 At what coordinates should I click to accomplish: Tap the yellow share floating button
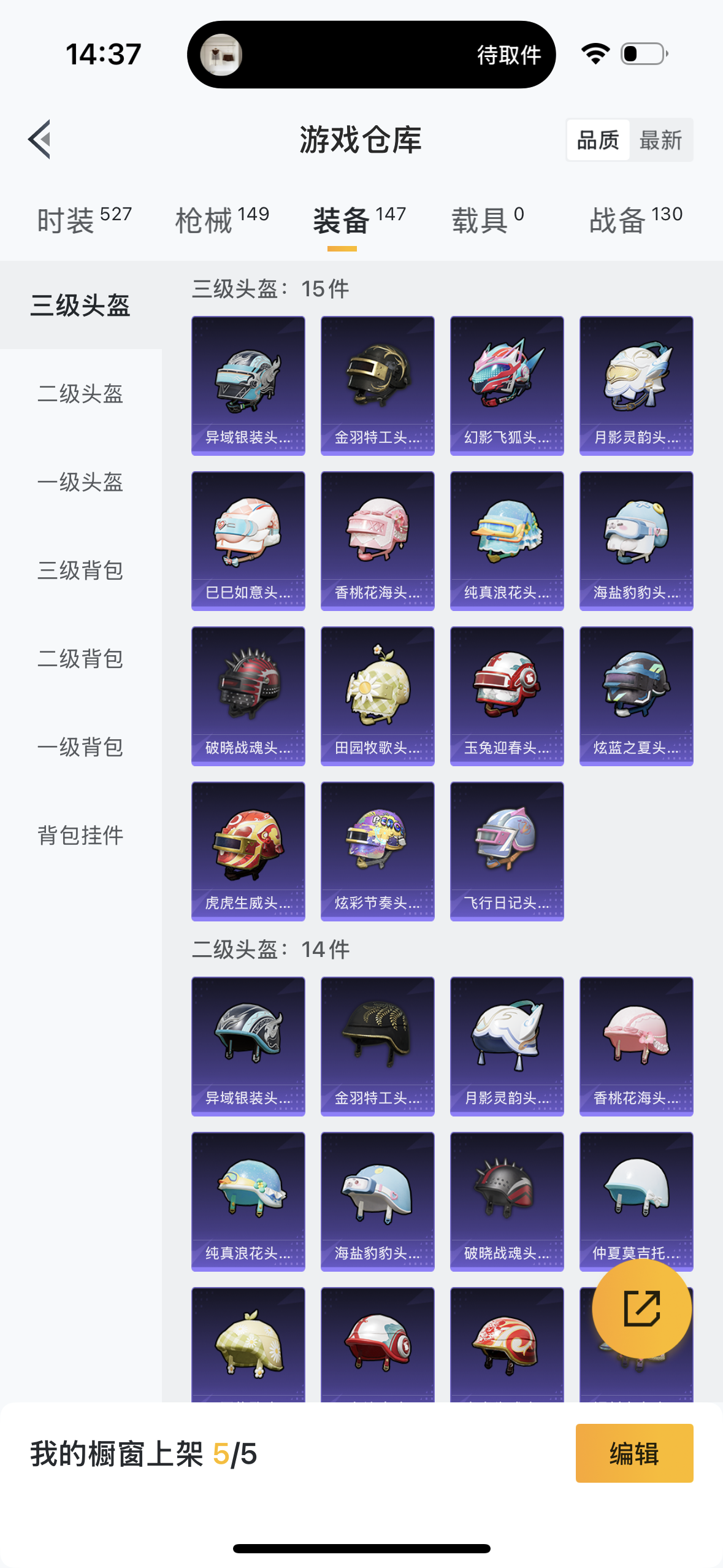pyautogui.click(x=641, y=1308)
